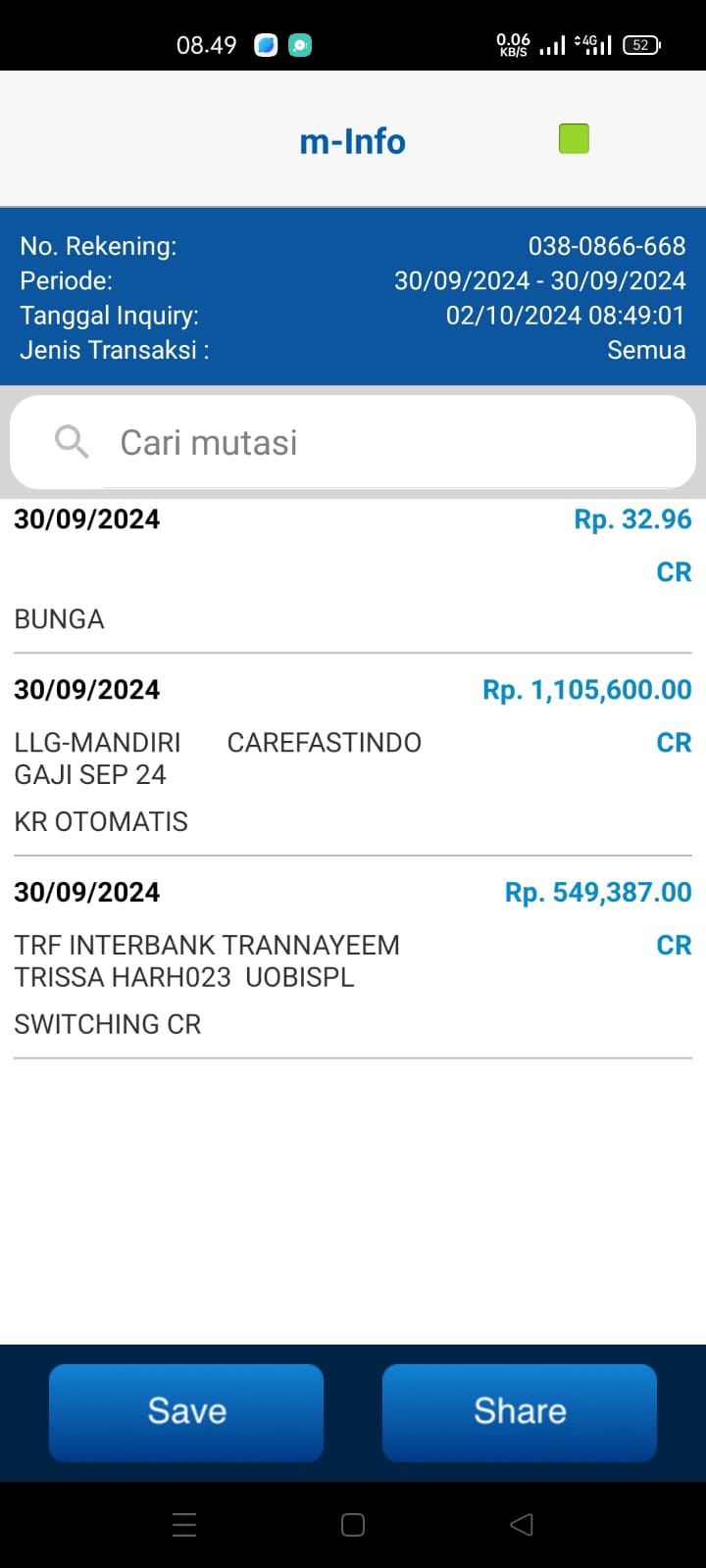Go back with the system back button
The width and height of the screenshot is (706, 1568).
tap(522, 1525)
